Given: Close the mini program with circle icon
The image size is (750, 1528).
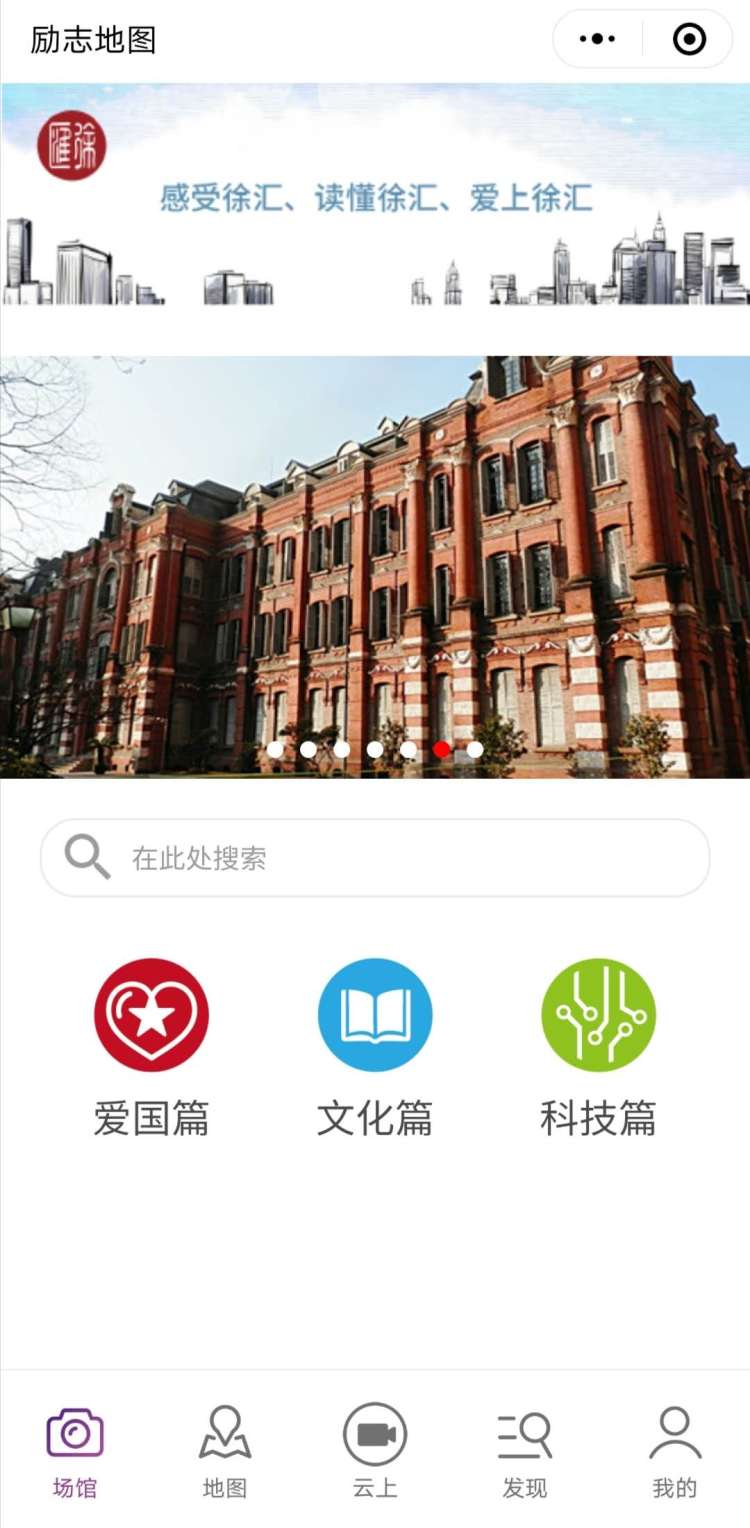Looking at the screenshot, I should pyautogui.click(x=689, y=39).
